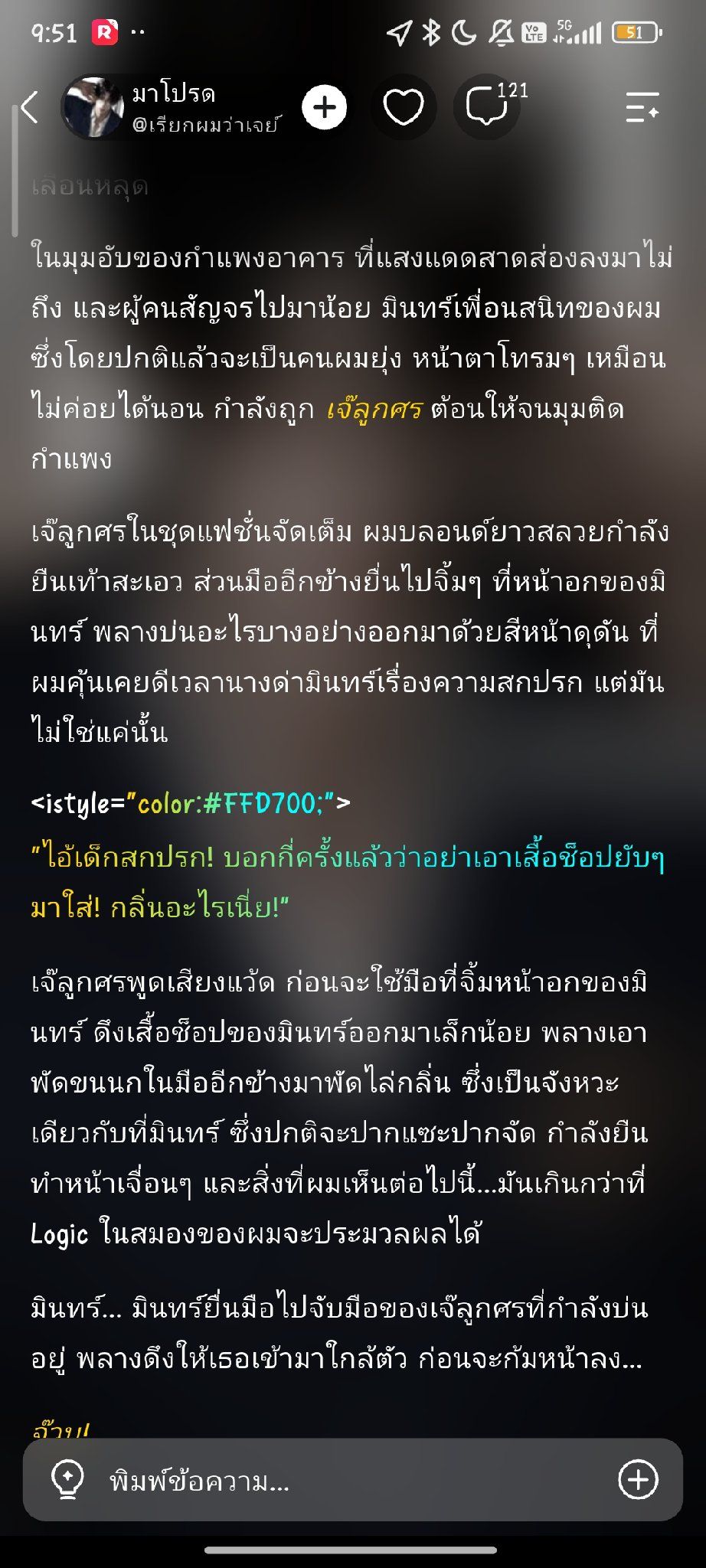Go back using the top-left arrow
This screenshot has width=706, height=1568.
[29, 107]
